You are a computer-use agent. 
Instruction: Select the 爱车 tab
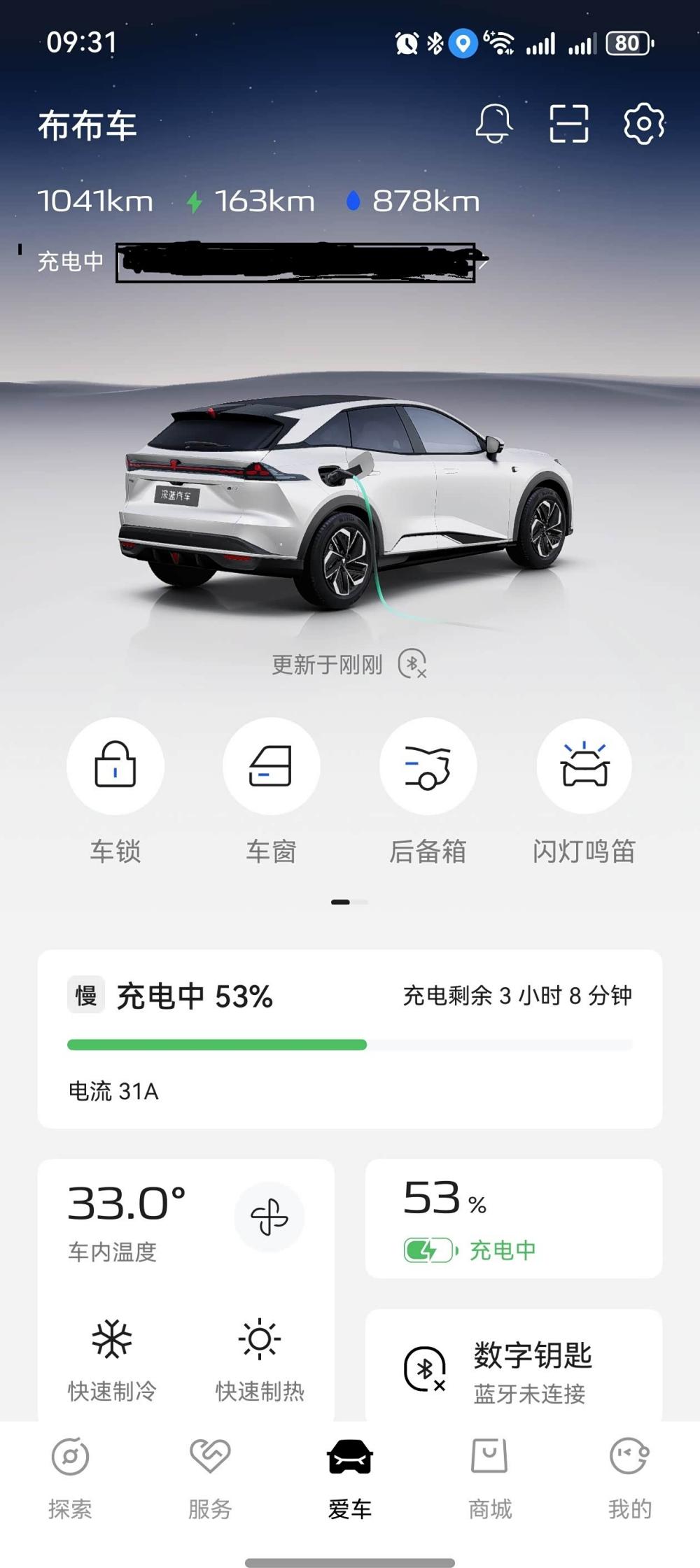point(350,1478)
